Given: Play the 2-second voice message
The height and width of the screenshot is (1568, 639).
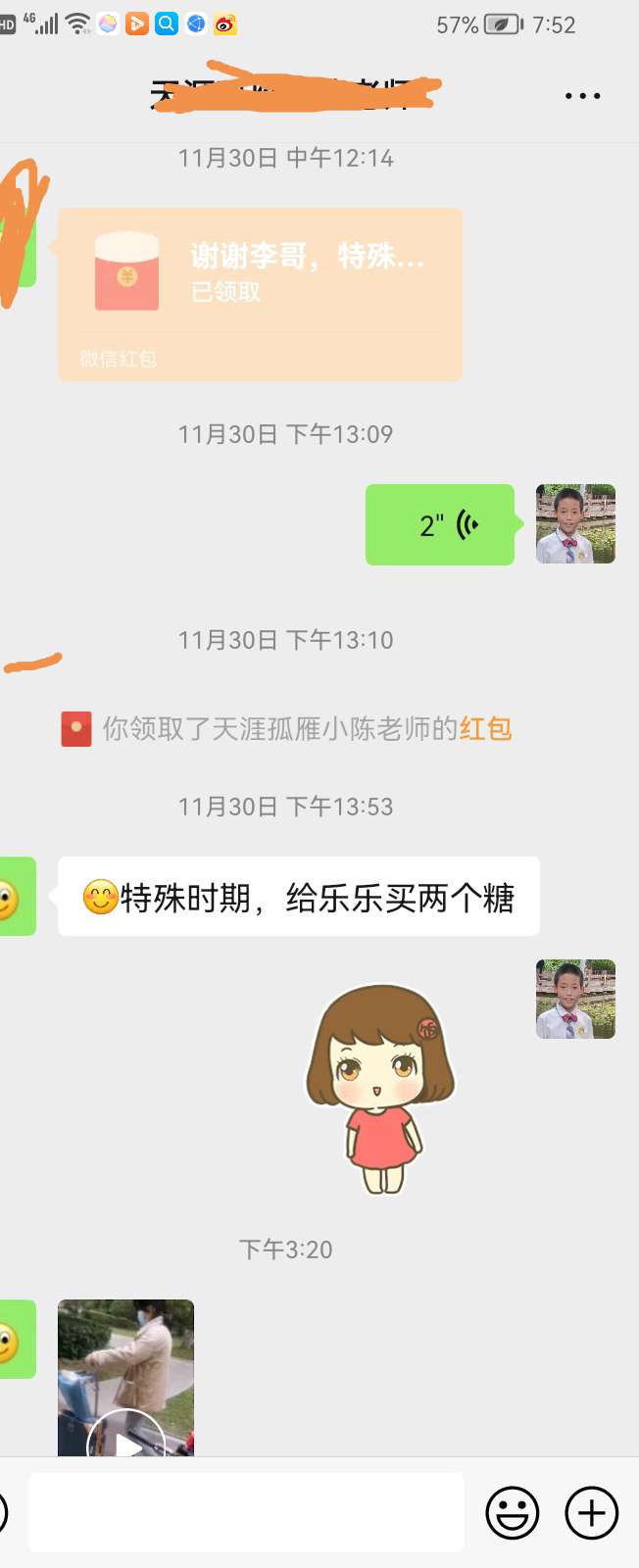Looking at the screenshot, I should pos(439,525).
